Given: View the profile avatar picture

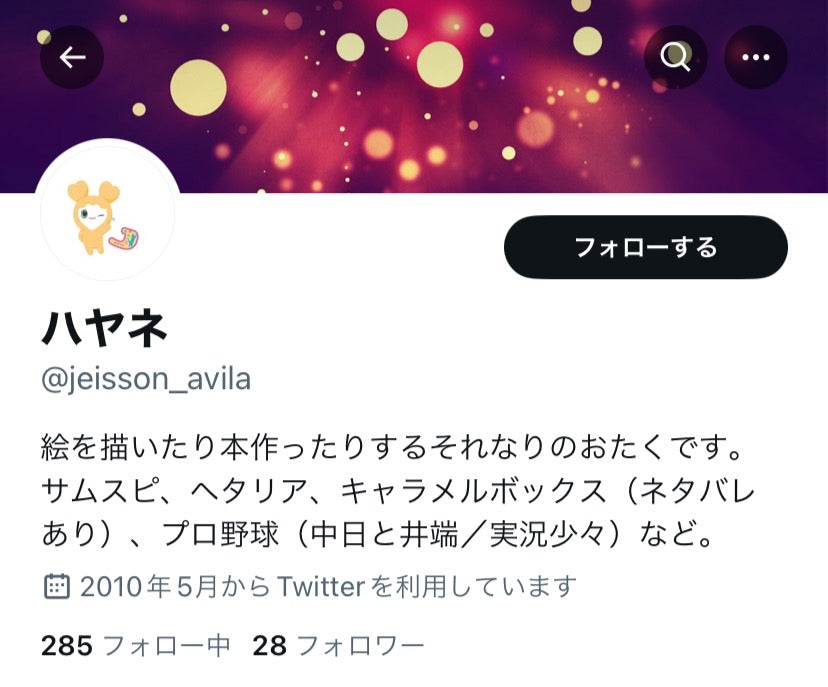Looking at the screenshot, I should coord(107,212).
